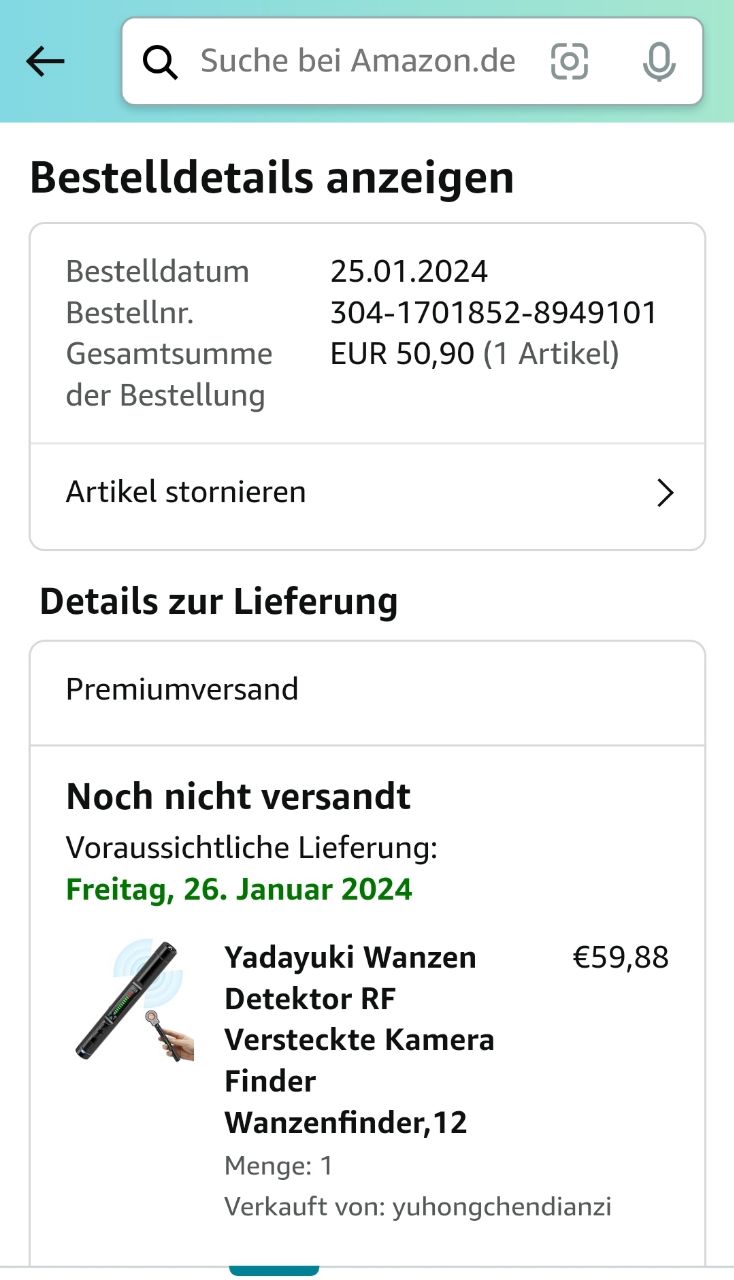
Task: Go back with the arrow icon
Action: point(45,62)
